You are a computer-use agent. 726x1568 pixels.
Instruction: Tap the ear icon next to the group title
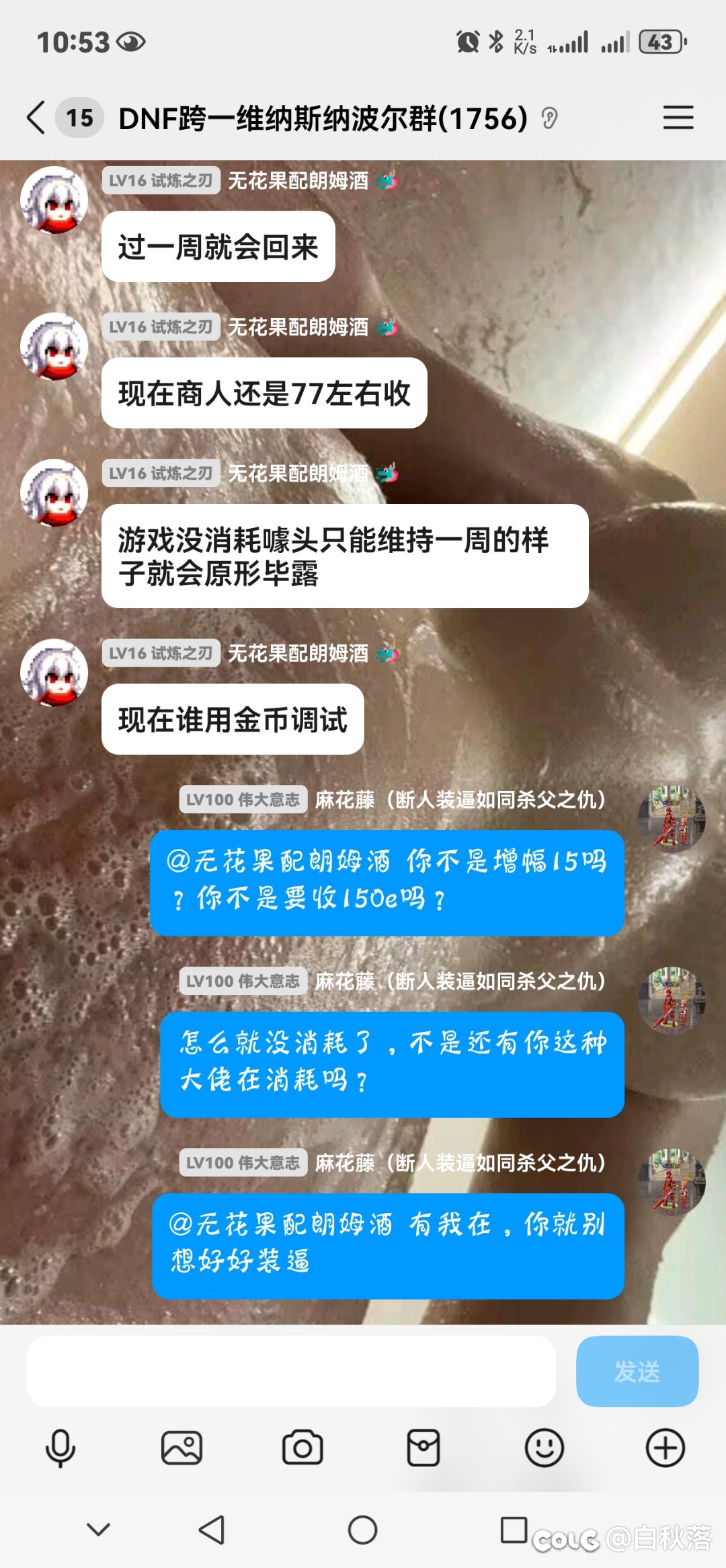[x=550, y=119]
